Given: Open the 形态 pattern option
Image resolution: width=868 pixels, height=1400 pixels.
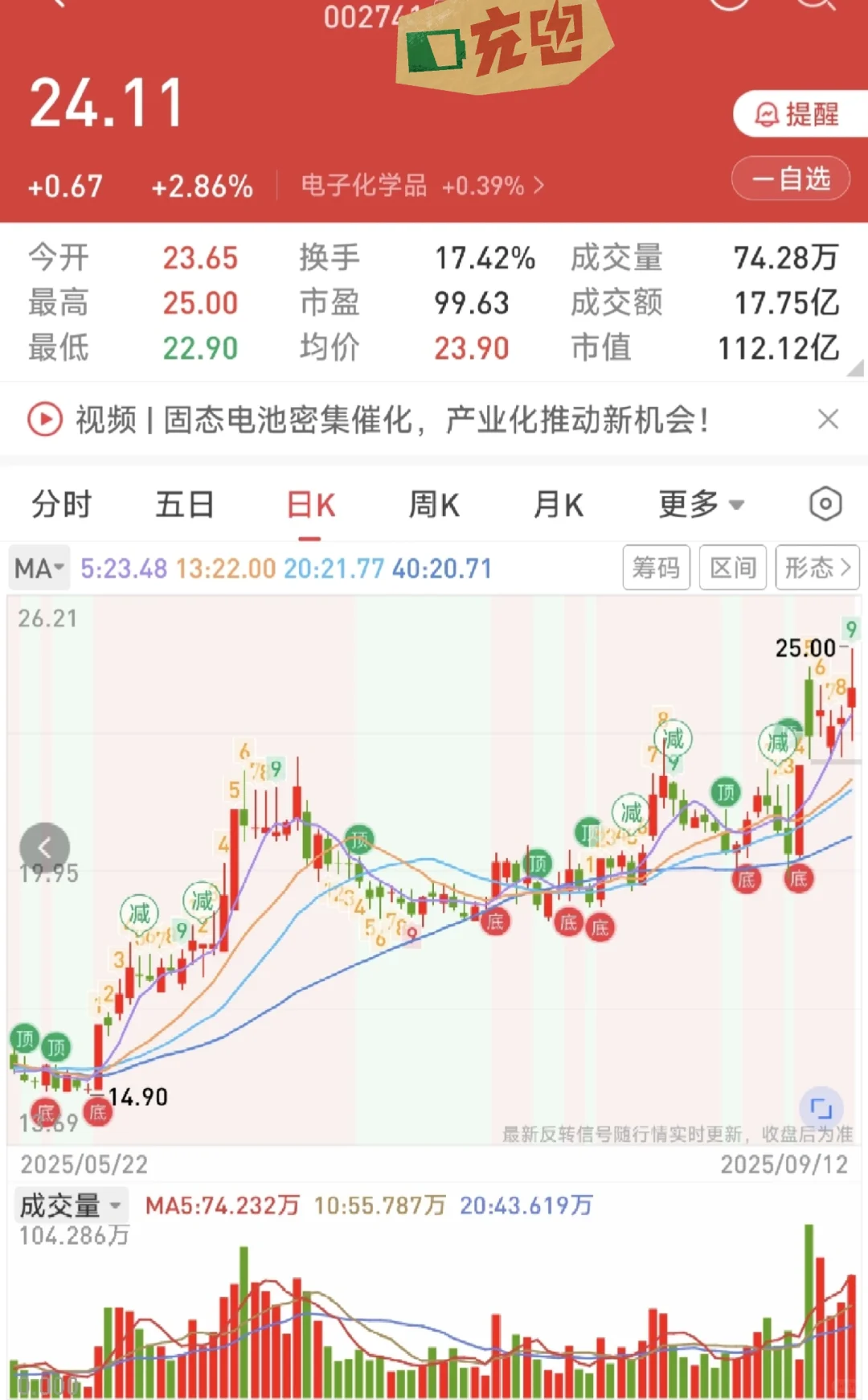Looking at the screenshot, I should point(817,568).
